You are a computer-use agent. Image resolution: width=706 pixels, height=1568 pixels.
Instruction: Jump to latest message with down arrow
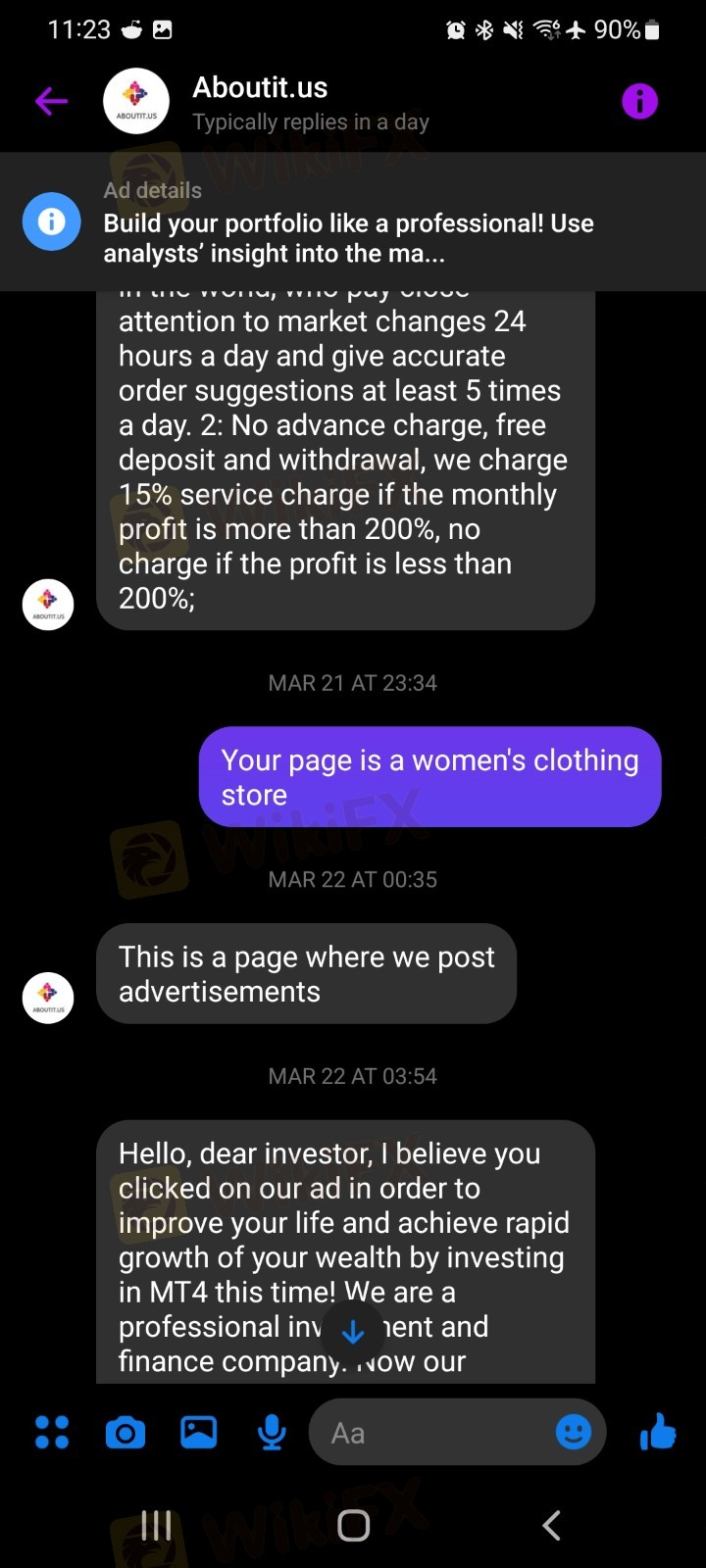[353, 1332]
